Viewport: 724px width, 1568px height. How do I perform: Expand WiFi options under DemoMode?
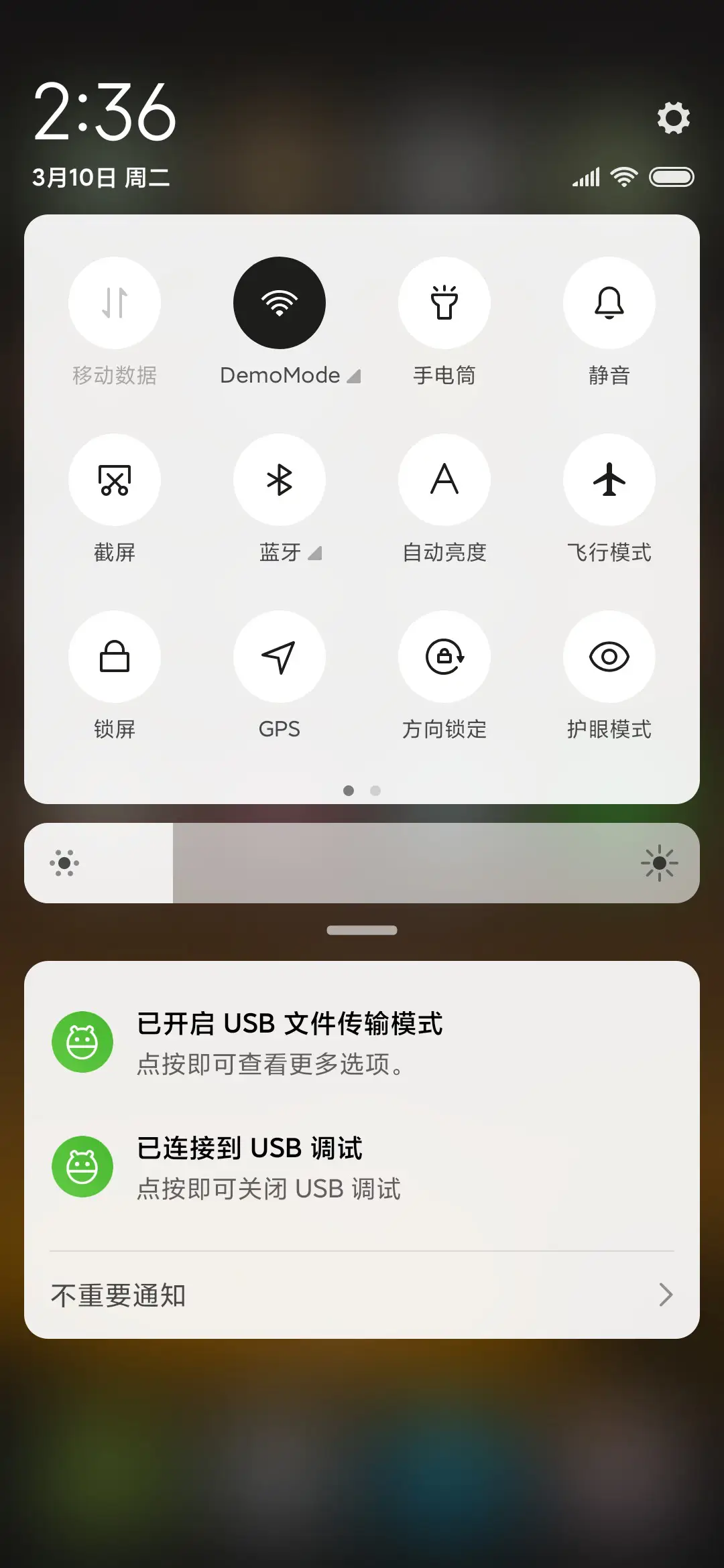pyautogui.click(x=355, y=376)
